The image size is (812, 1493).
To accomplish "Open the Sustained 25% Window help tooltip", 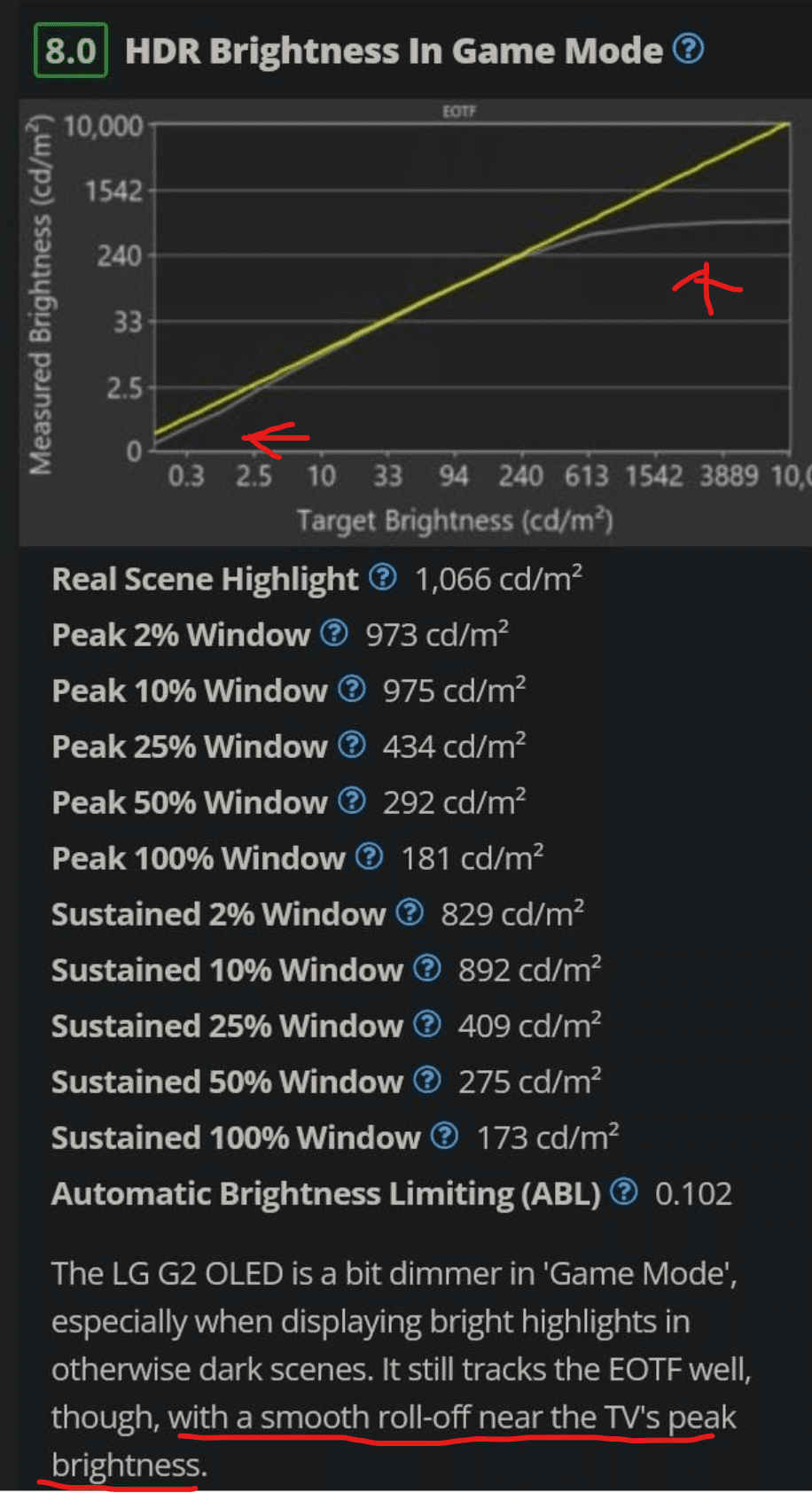I will click(427, 1024).
